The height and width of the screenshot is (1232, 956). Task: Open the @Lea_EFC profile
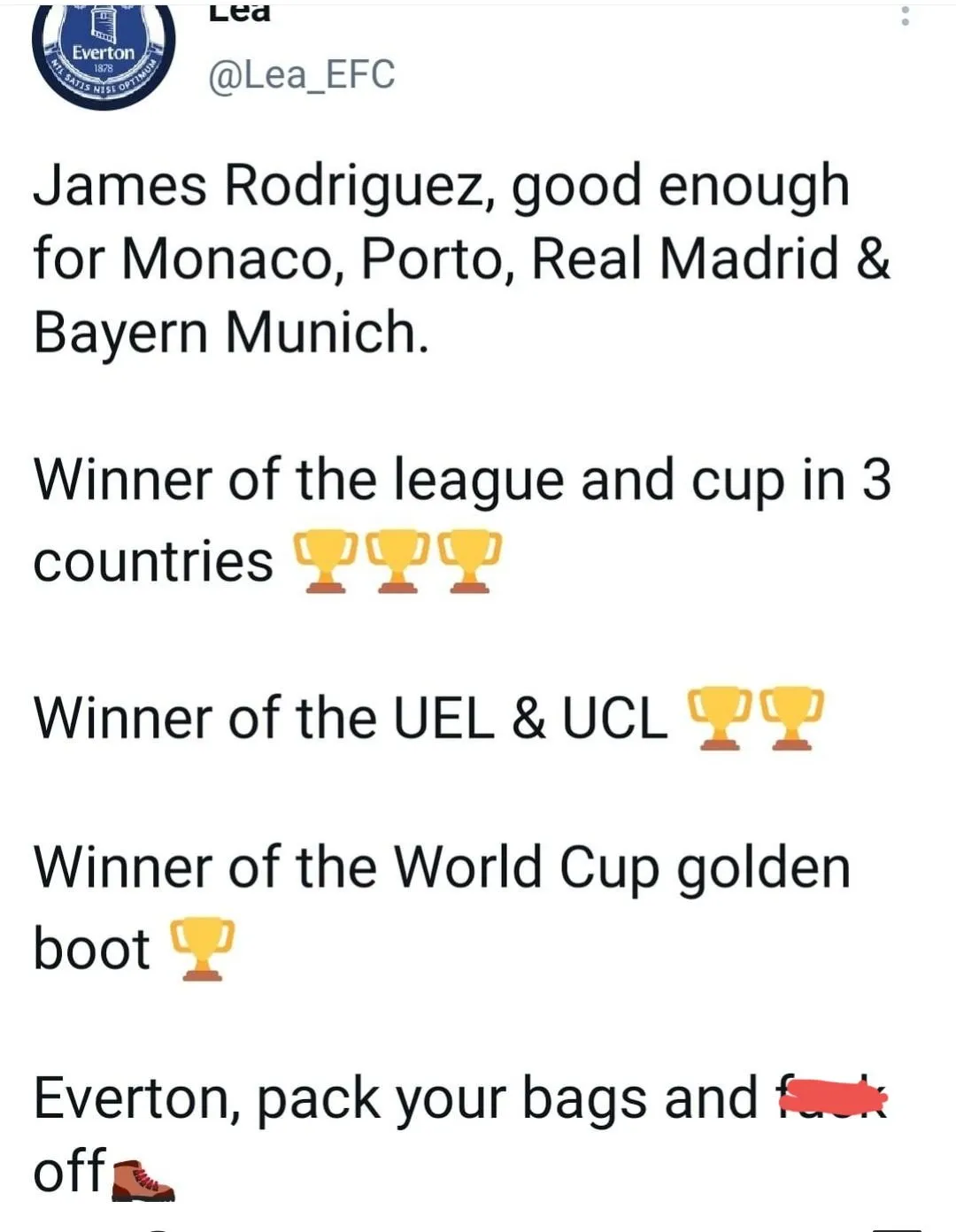pyautogui.click(x=302, y=75)
